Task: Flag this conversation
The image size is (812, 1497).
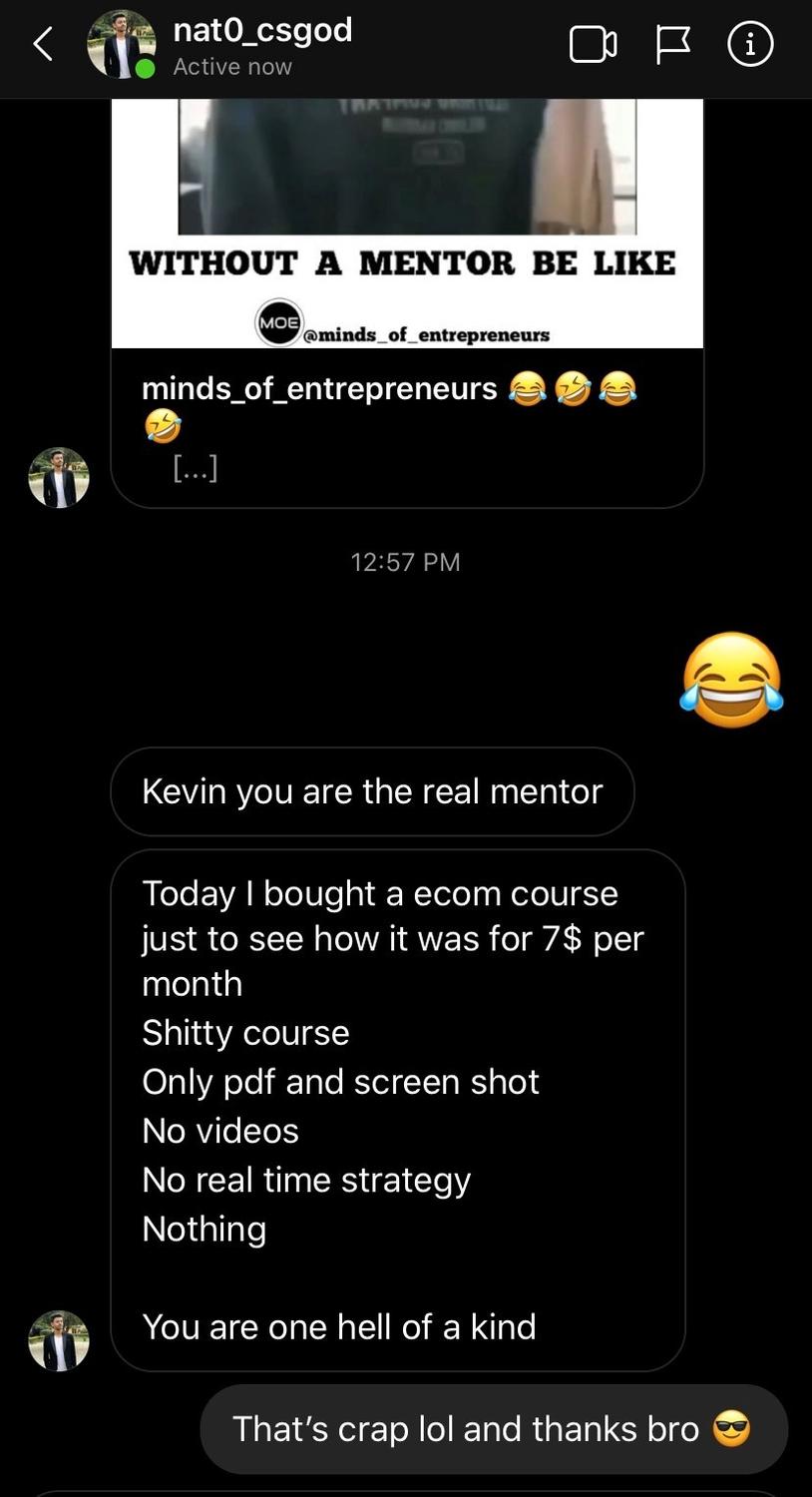Action: (x=672, y=45)
